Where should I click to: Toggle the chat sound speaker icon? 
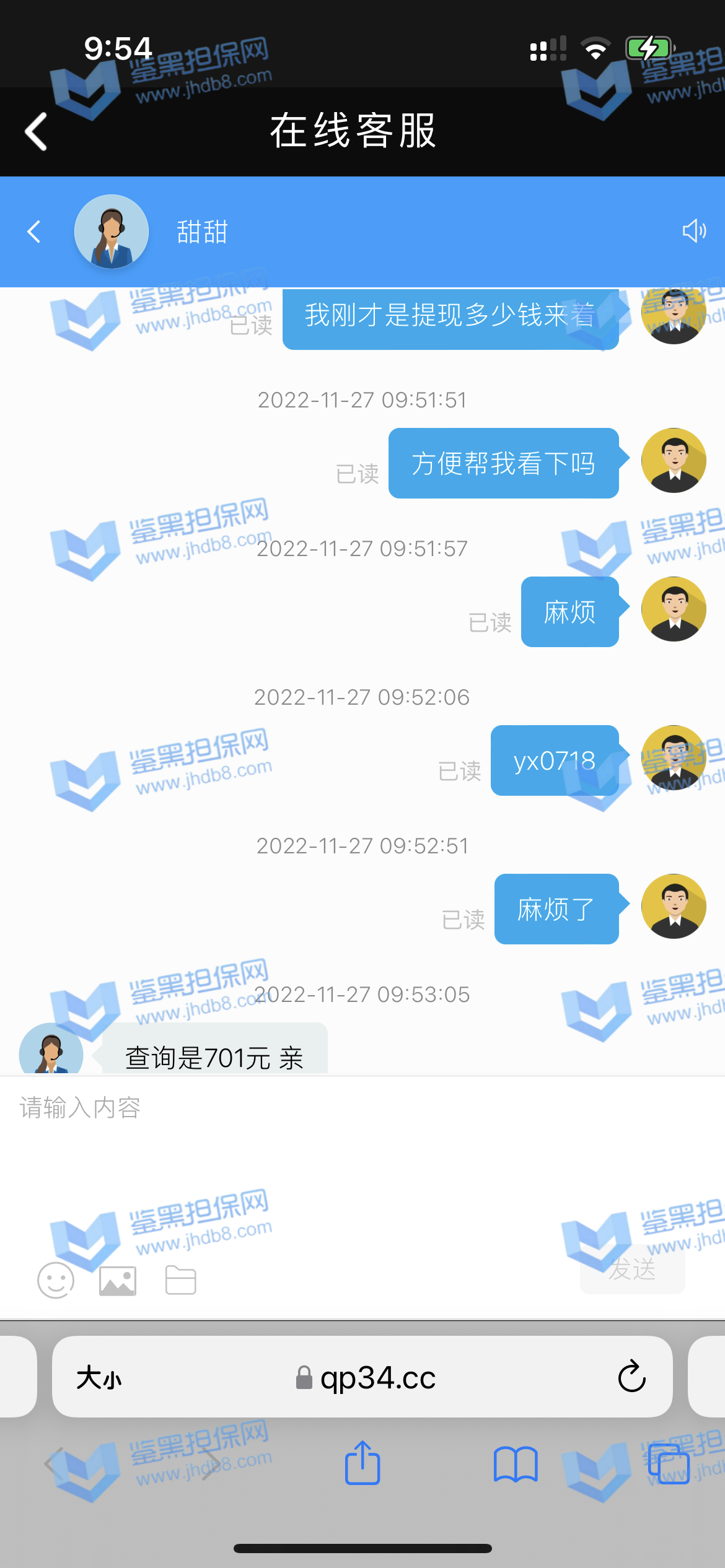click(694, 231)
